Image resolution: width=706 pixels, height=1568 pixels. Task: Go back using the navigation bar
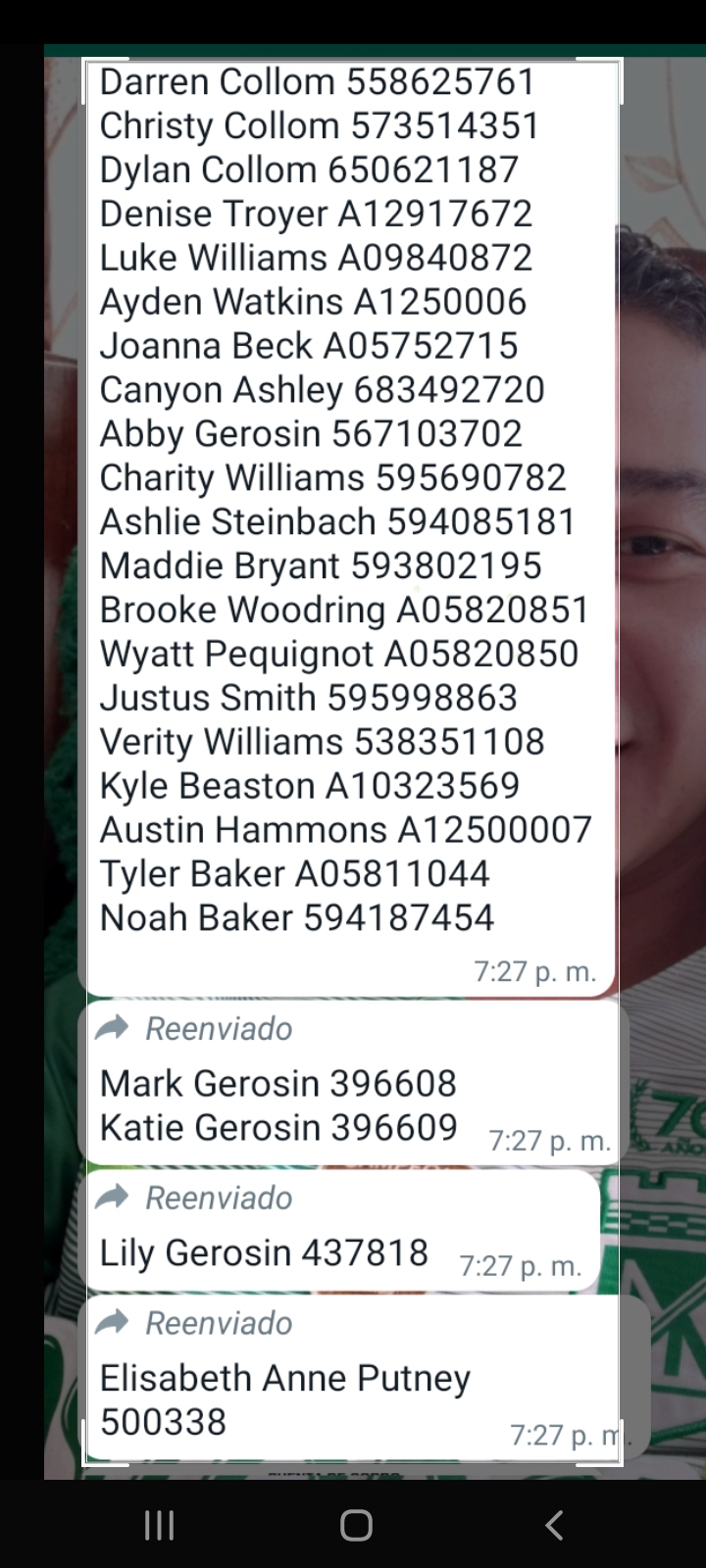click(554, 1525)
